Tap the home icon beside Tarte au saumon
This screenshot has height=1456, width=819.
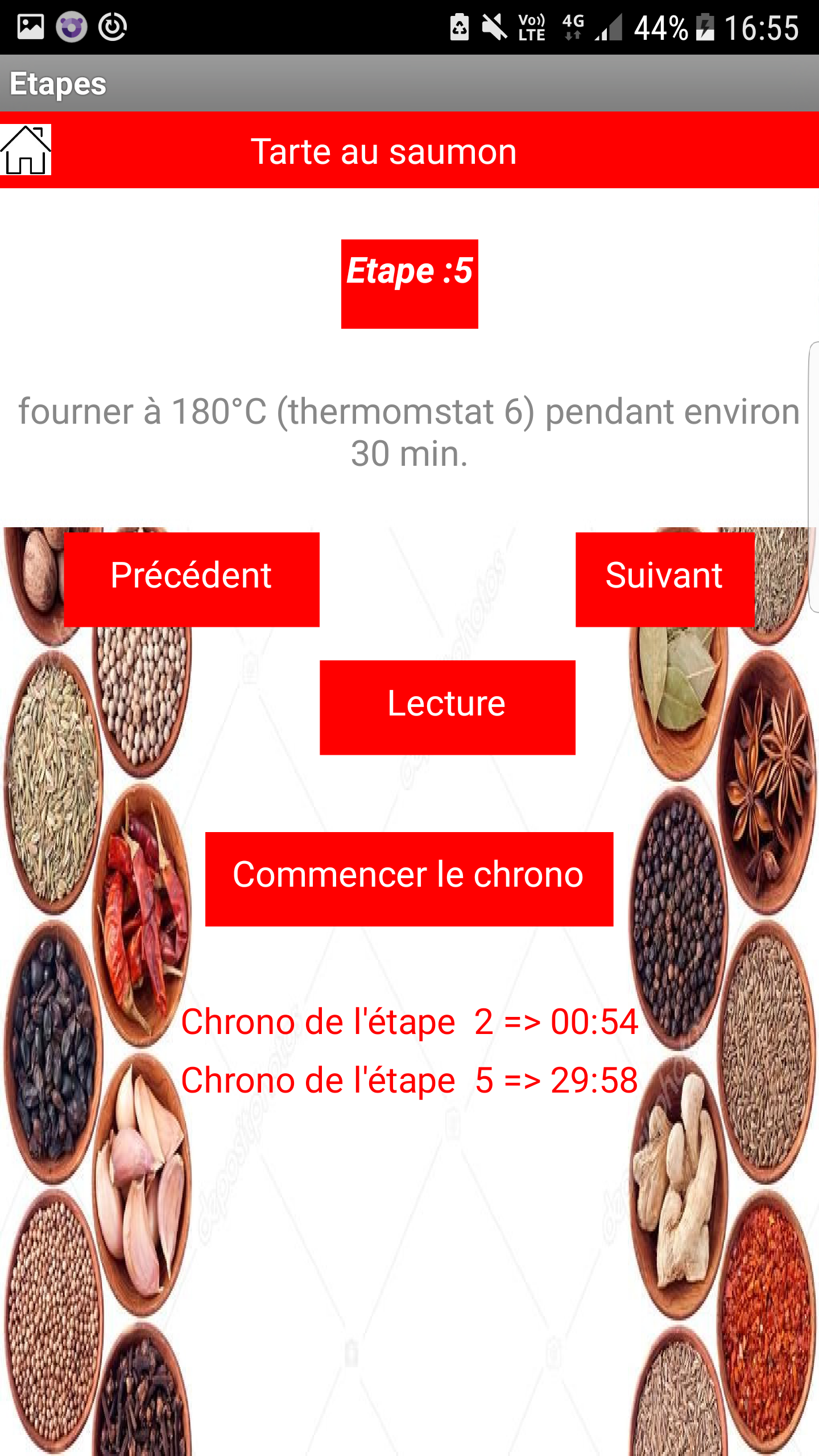(26, 150)
